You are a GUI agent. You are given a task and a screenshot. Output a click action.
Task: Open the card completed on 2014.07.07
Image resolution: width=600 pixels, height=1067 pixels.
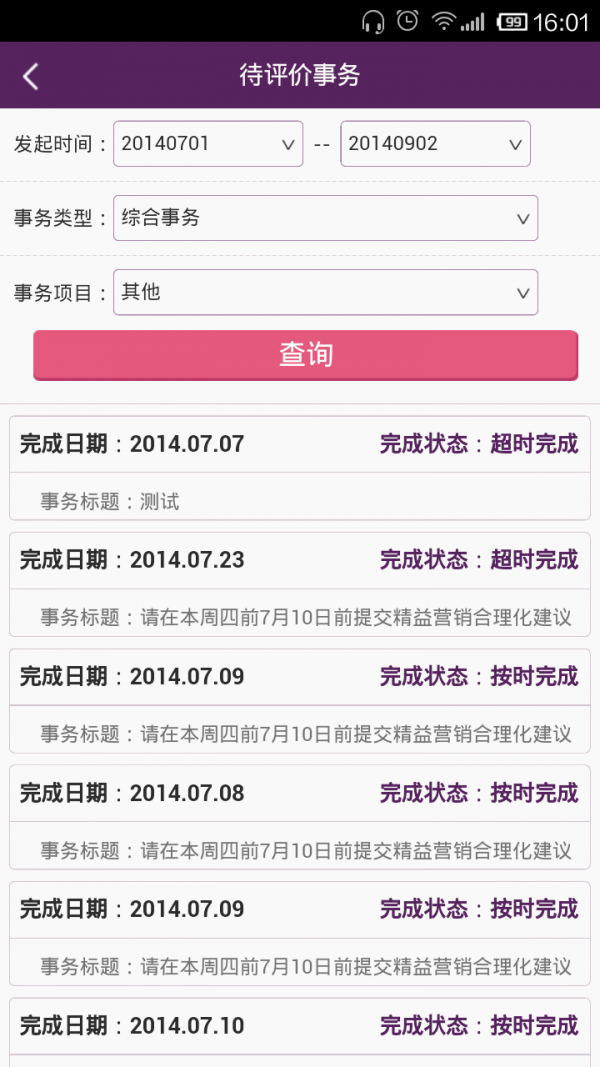pyautogui.click(x=300, y=468)
